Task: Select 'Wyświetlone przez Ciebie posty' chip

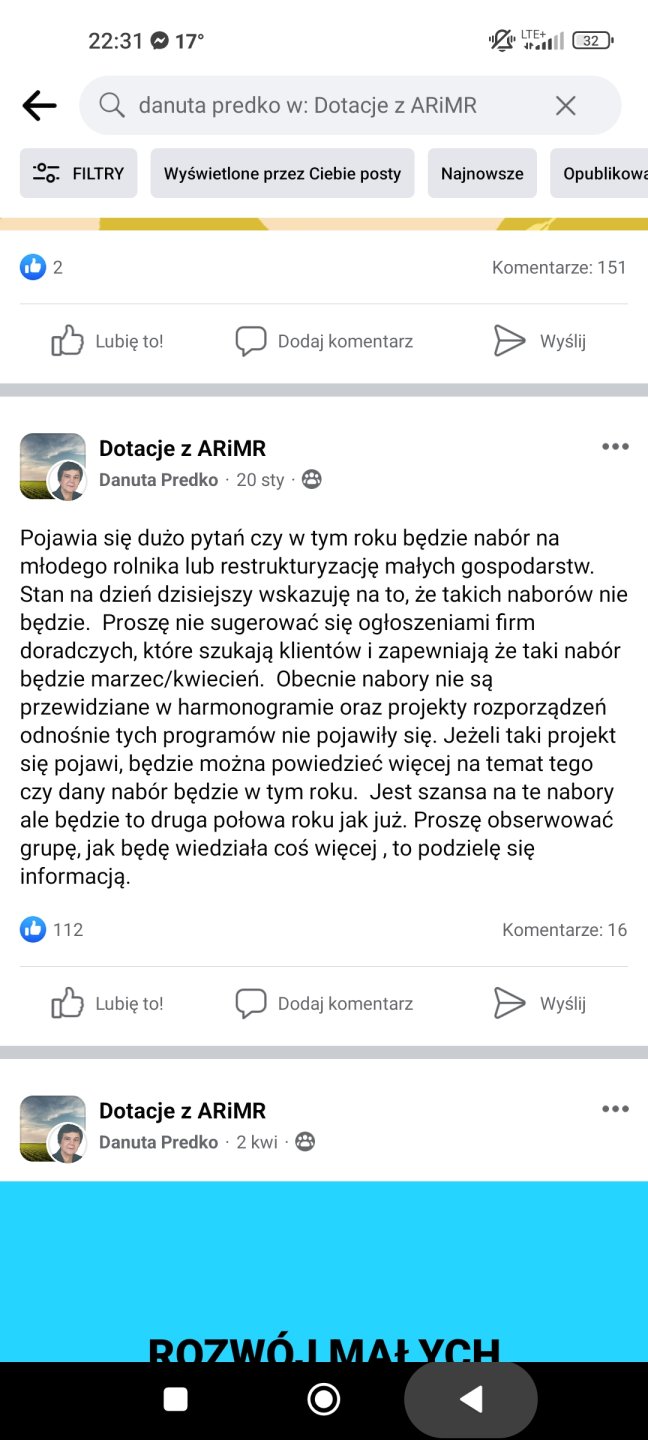Action: point(283,173)
